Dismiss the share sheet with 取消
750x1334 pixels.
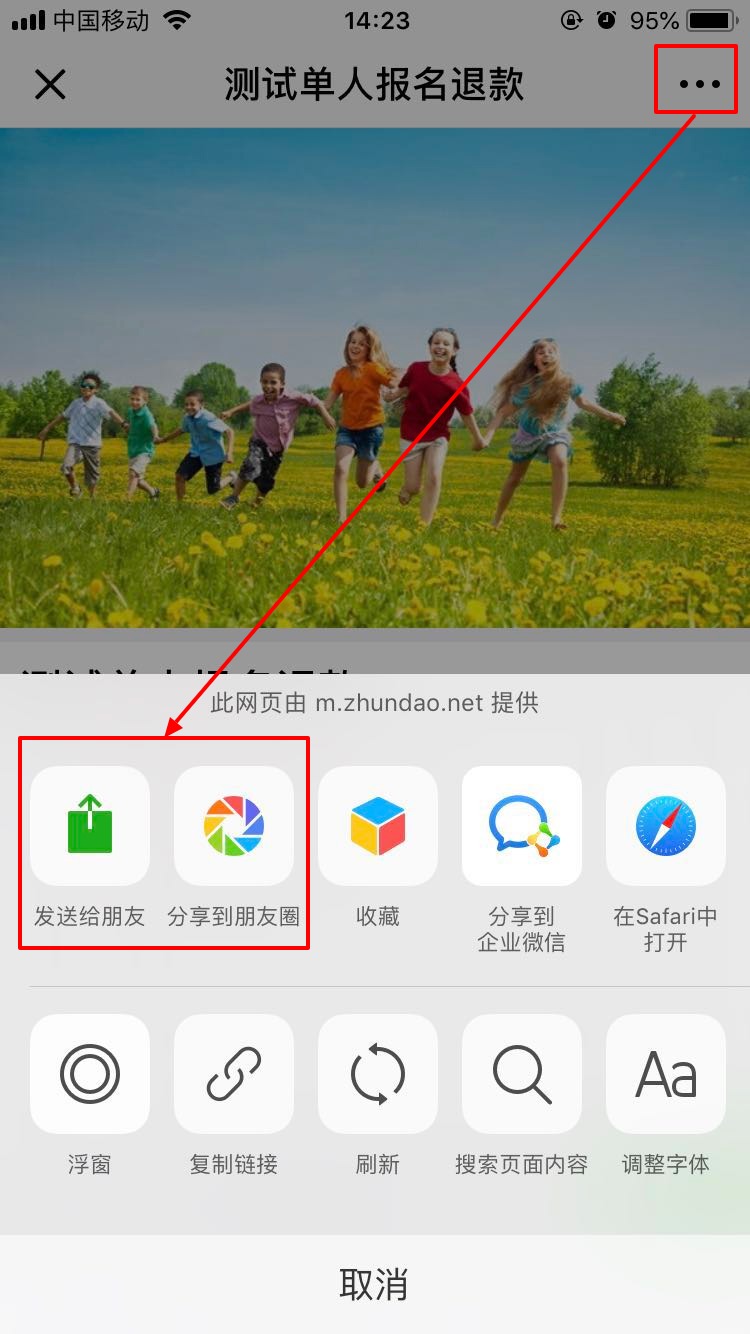[x=375, y=1284]
